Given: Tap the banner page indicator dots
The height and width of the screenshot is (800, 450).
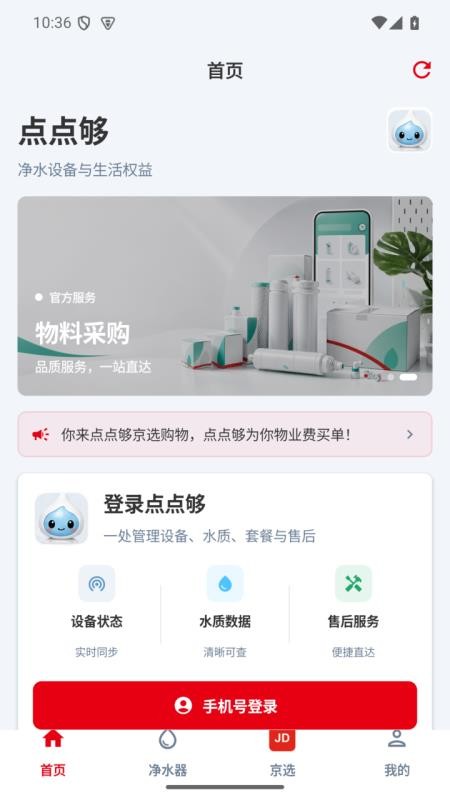Looking at the screenshot, I should (x=401, y=377).
